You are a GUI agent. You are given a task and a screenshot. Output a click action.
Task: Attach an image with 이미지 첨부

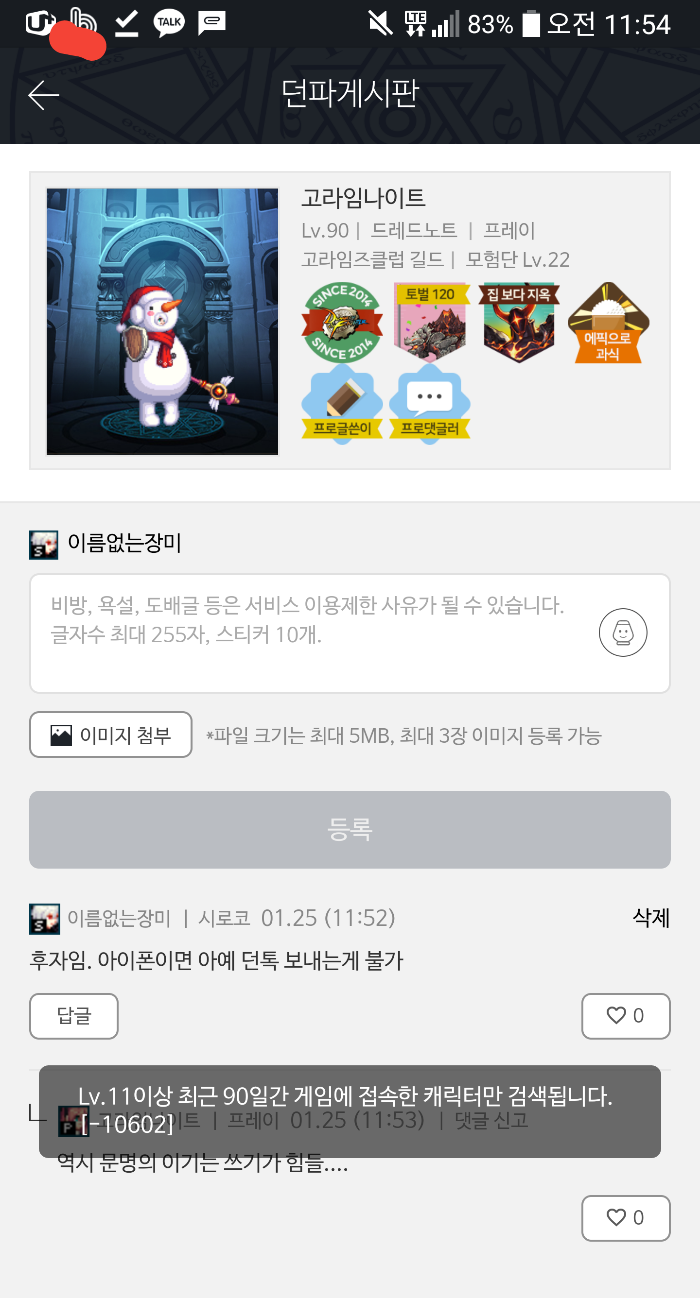[x=110, y=736]
